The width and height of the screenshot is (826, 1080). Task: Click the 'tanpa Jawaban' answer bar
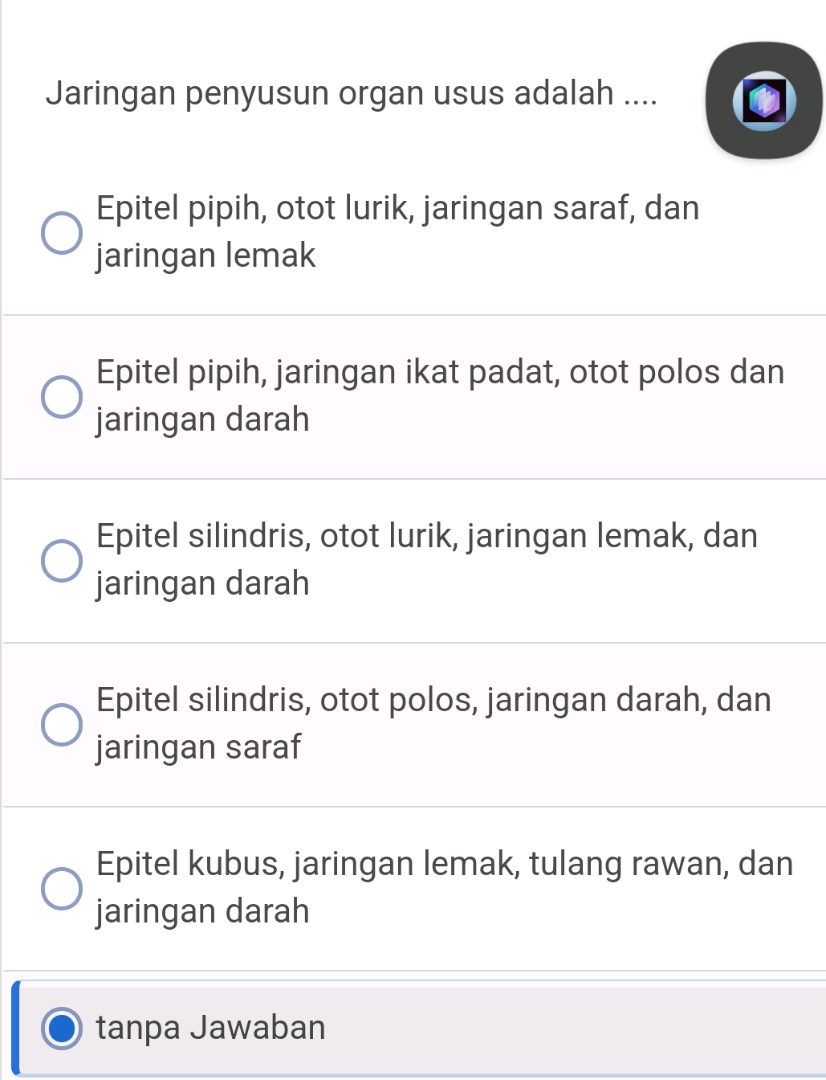point(413,1027)
